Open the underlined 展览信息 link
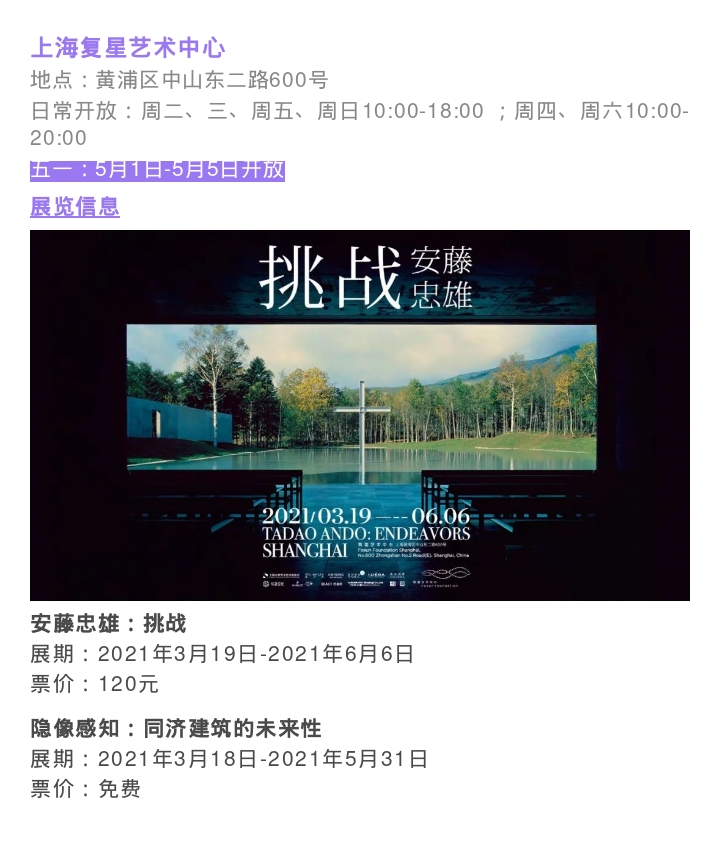Image resolution: width=720 pixels, height=862 pixels. (75, 207)
